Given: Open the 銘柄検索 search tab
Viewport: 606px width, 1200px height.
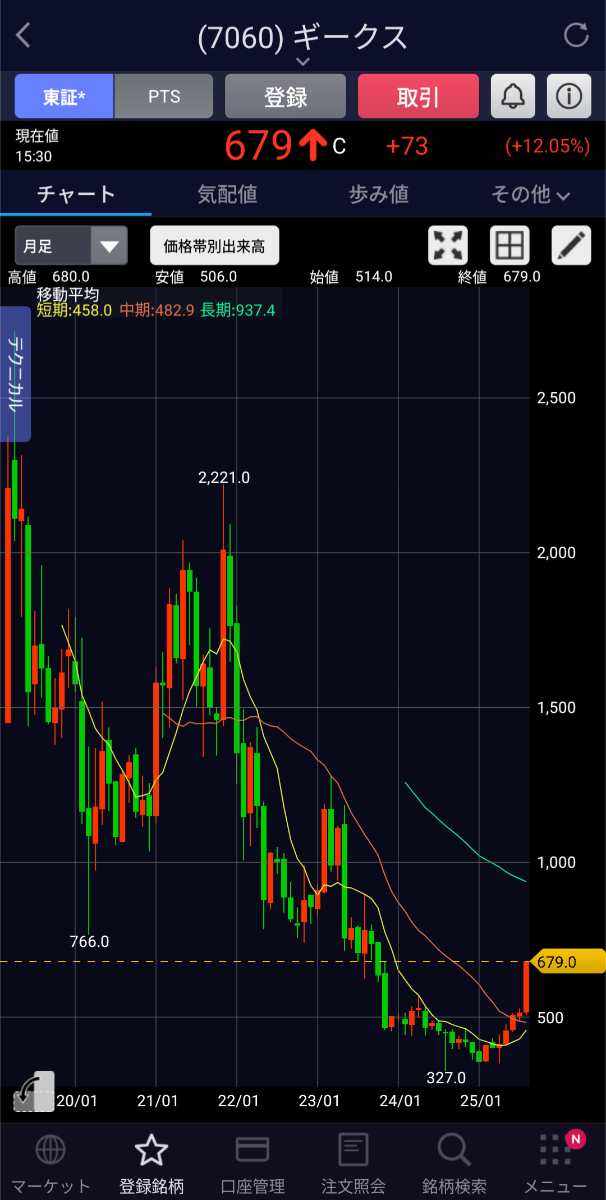Looking at the screenshot, I should click(454, 1163).
